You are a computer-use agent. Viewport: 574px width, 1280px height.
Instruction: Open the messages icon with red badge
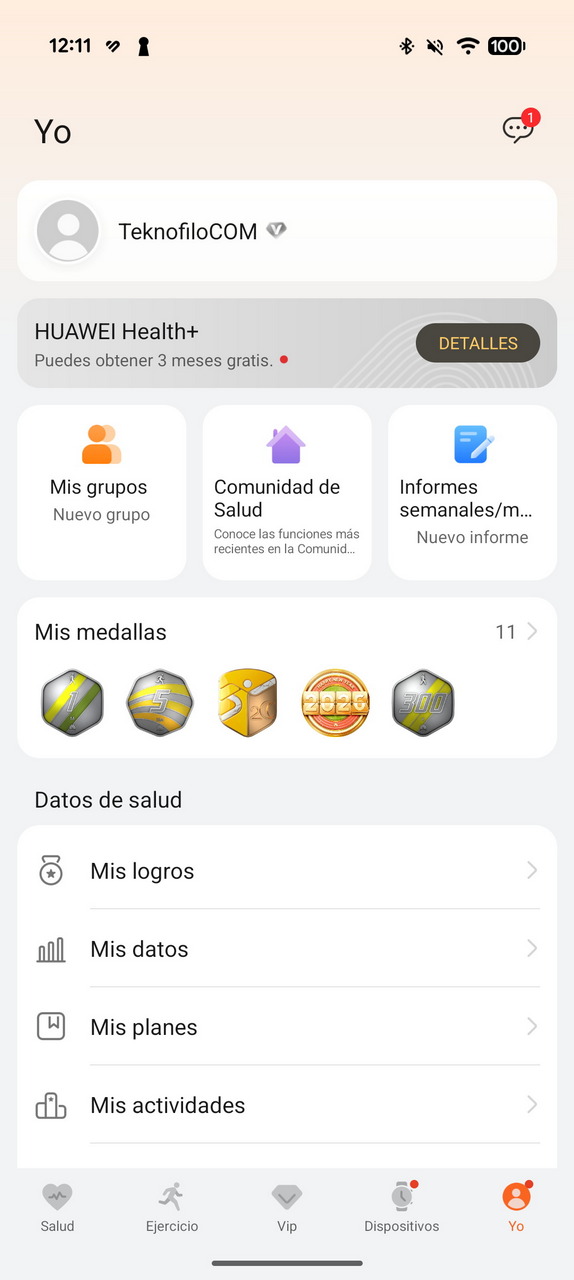[518, 129]
